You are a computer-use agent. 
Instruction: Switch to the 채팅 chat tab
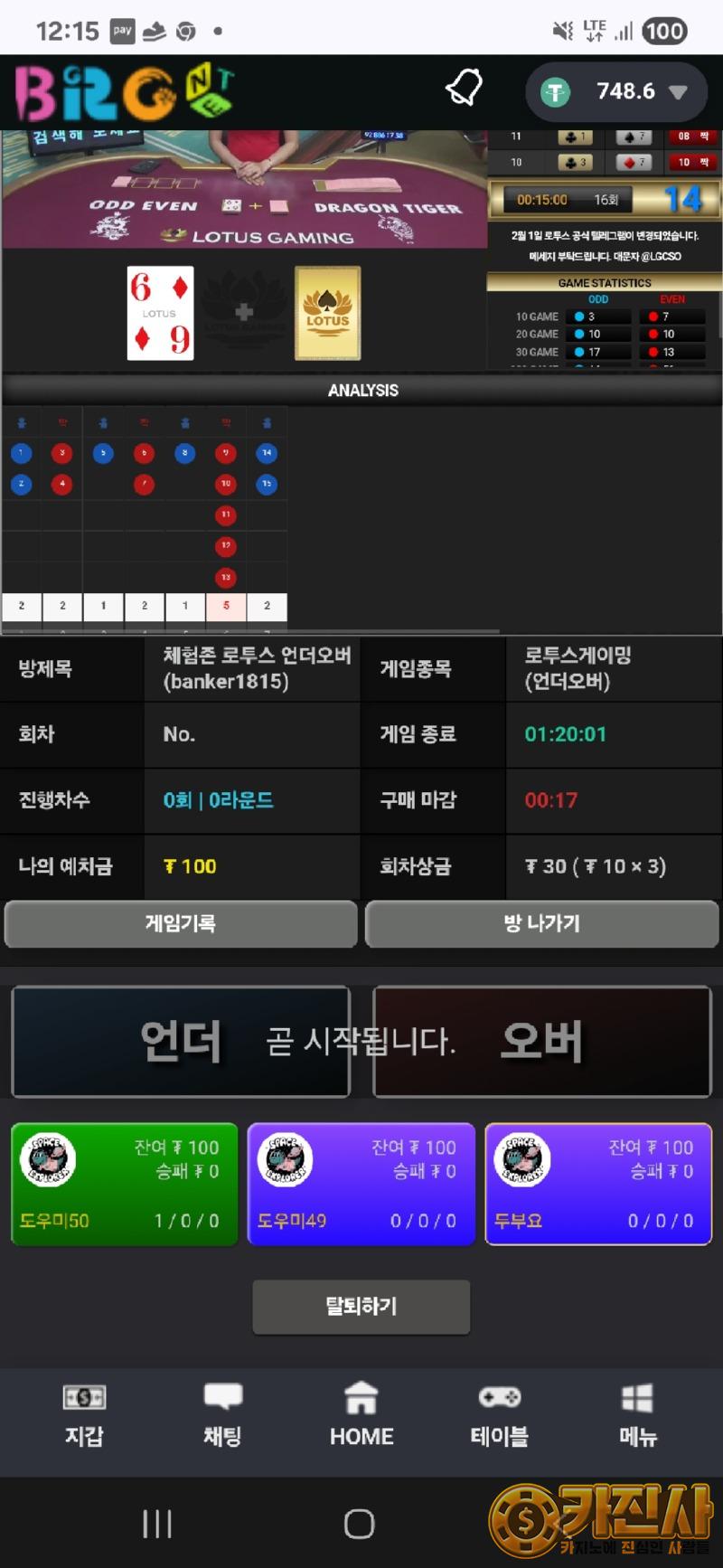[222, 1414]
